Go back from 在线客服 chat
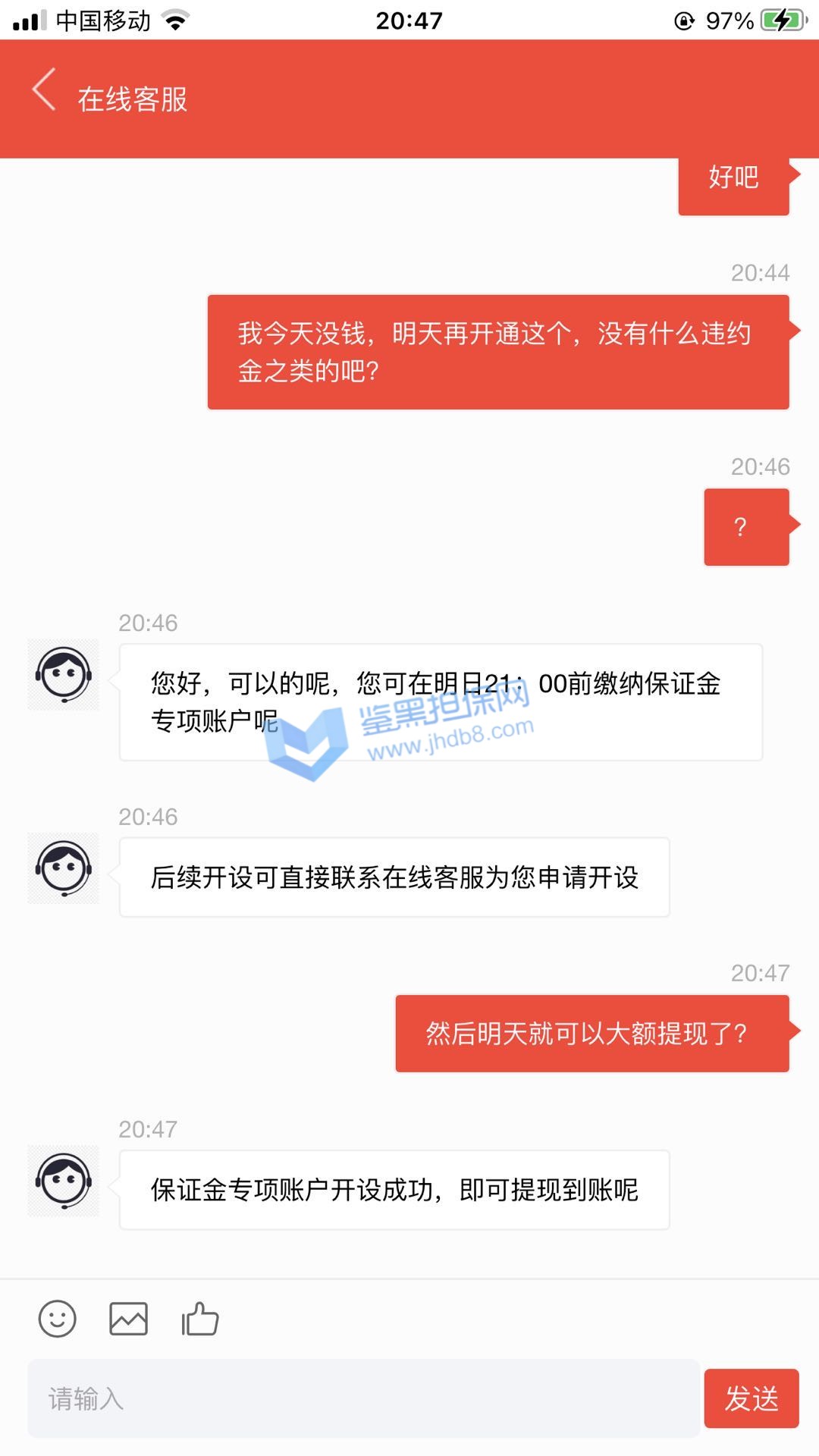The width and height of the screenshot is (819, 1456). (x=44, y=90)
